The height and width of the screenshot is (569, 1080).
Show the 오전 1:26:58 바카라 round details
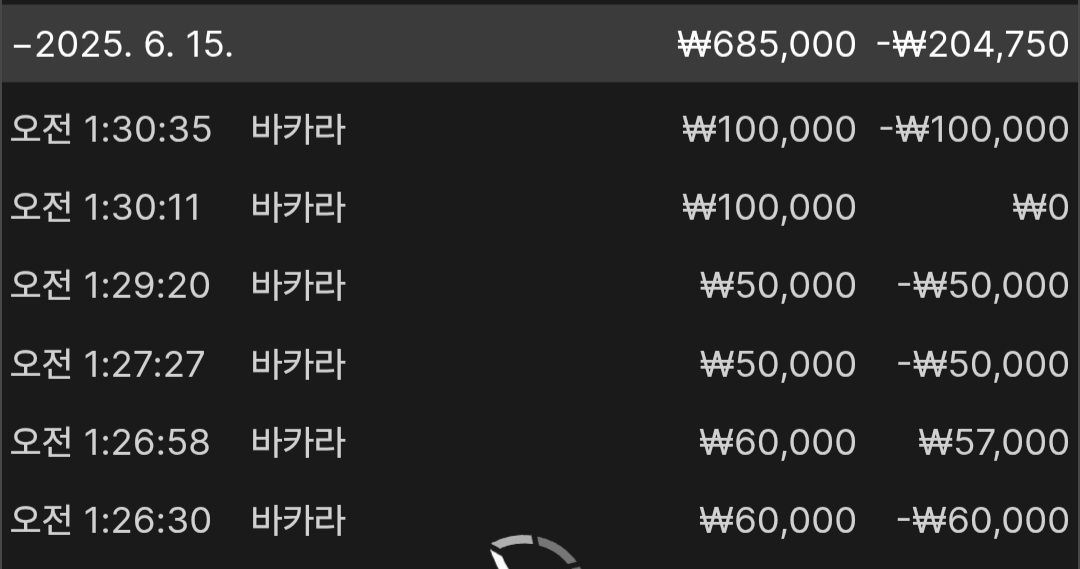(x=540, y=442)
